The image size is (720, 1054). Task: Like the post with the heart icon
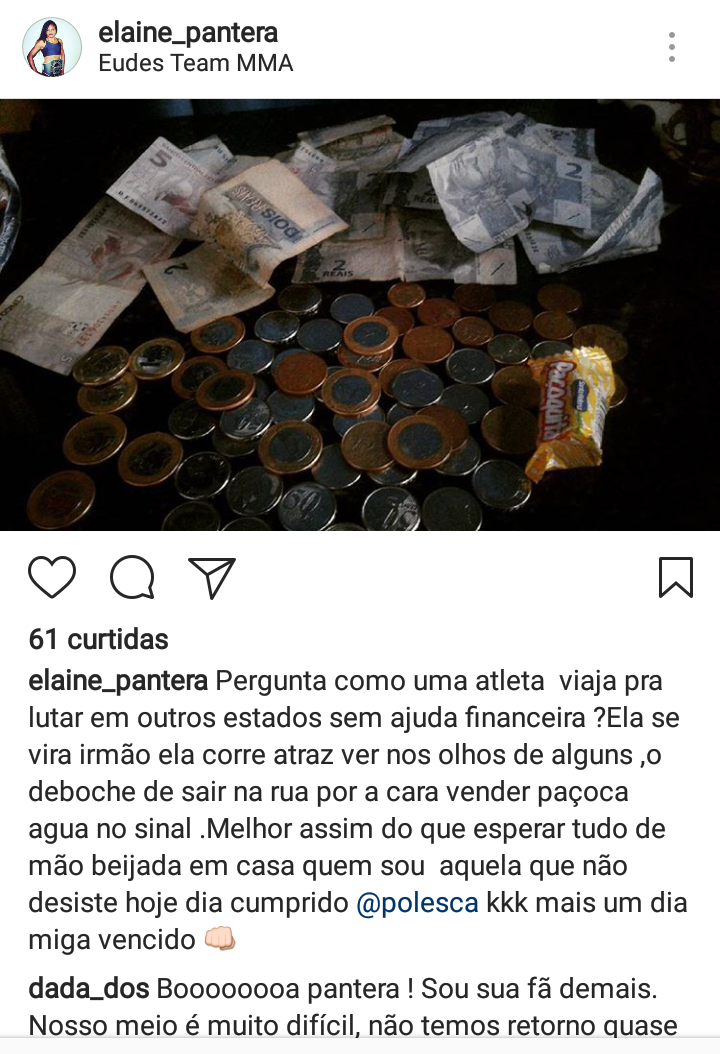(52, 578)
